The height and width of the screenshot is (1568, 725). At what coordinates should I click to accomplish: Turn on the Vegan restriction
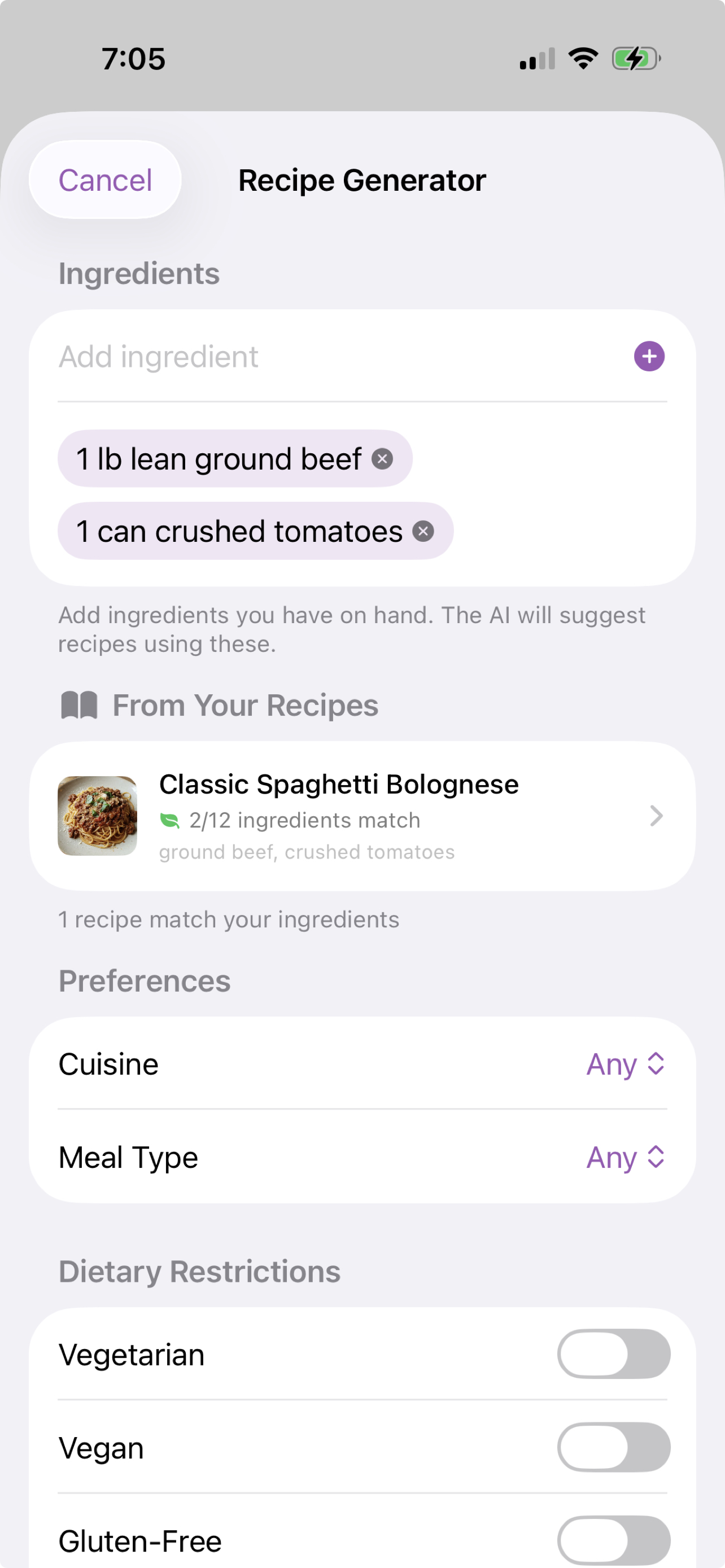point(613,1447)
